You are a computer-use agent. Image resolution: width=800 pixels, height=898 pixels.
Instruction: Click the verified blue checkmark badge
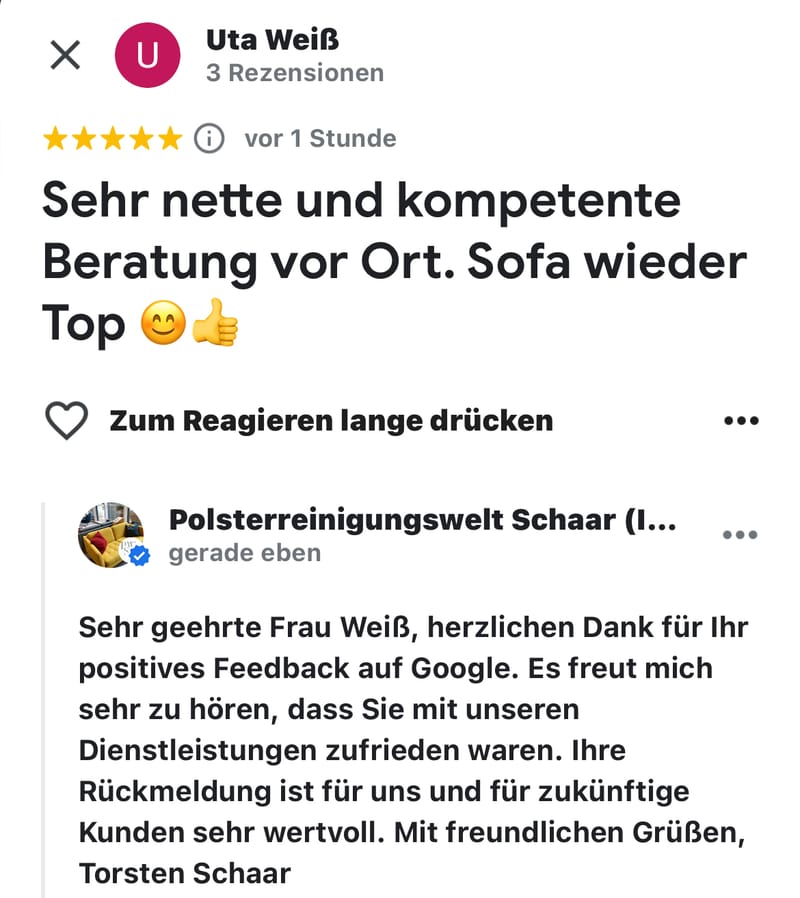pyautogui.click(x=138, y=557)
